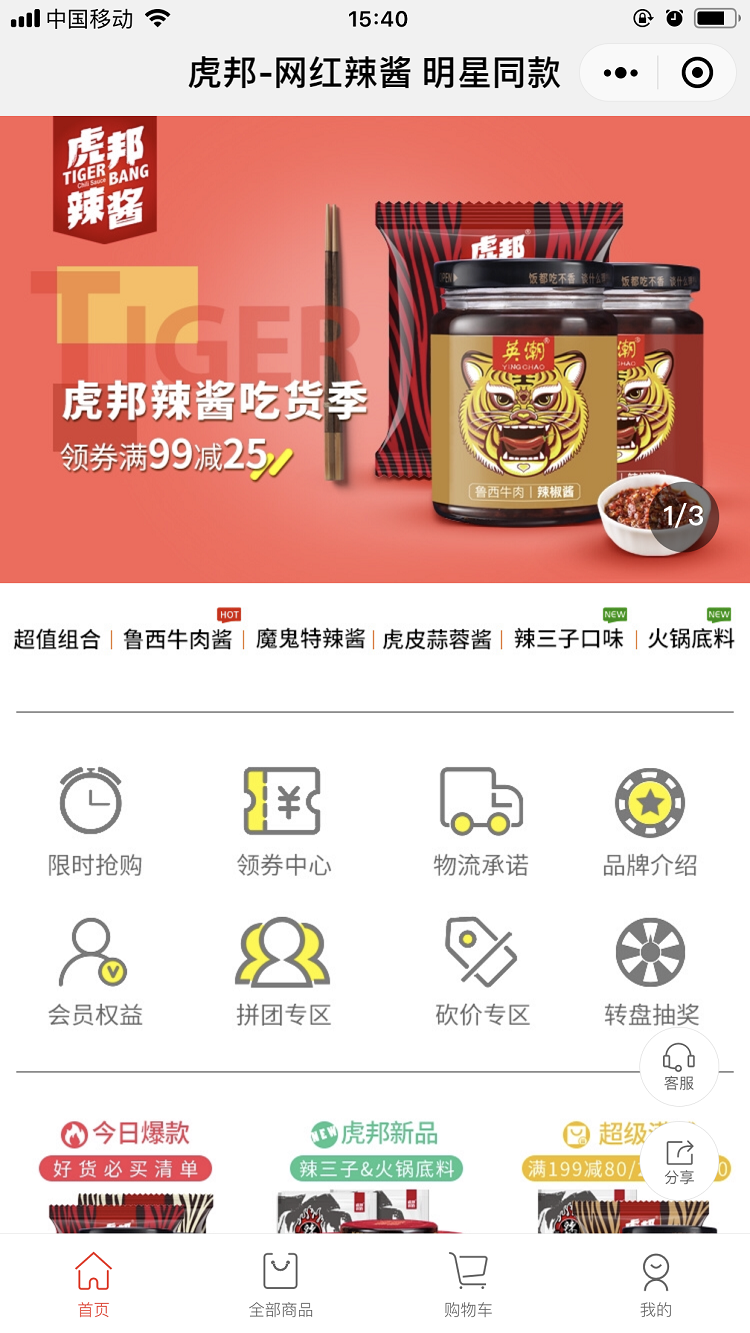Open 限时抢购 flash sale
This screenshot has height=1333, width=750.
click(x=93, y=822)
